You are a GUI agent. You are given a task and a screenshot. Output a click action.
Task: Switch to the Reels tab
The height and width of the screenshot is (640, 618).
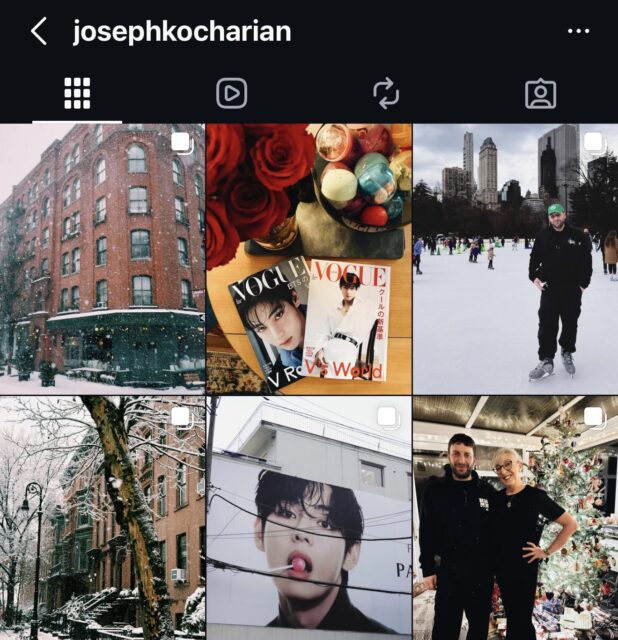[x=231, y=93]
